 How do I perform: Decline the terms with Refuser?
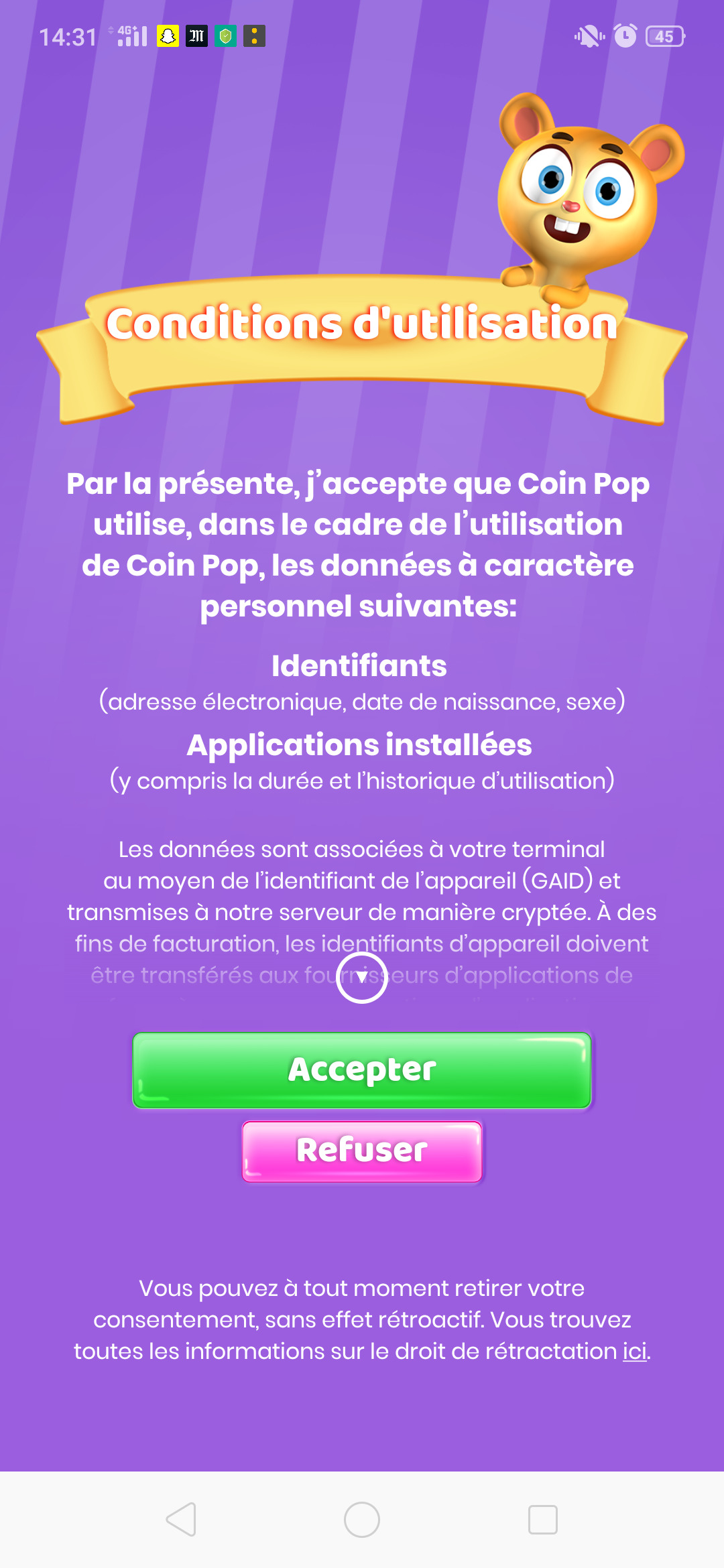click(x=362, y=1151)
